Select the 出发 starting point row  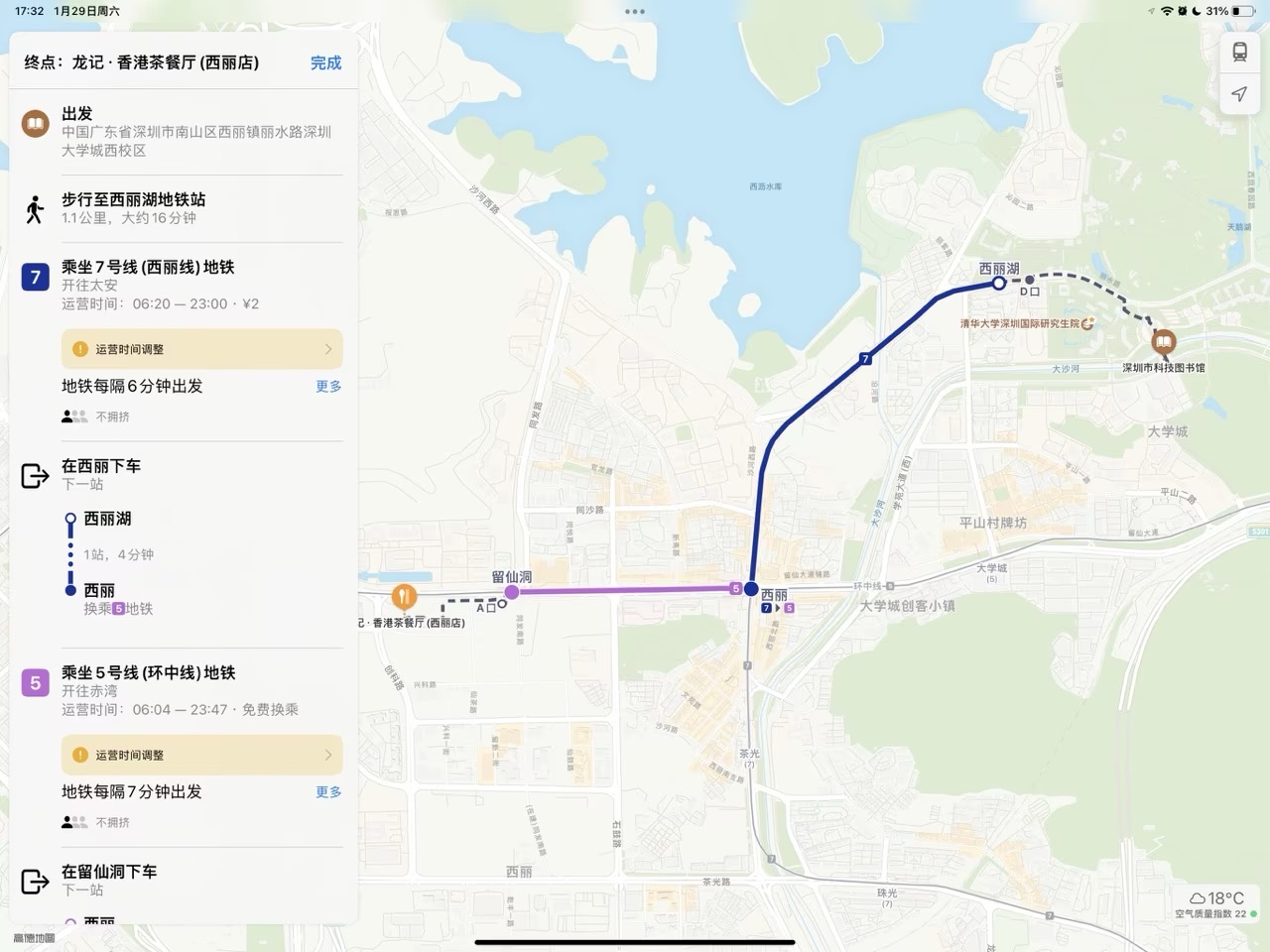tap(179, 131)
